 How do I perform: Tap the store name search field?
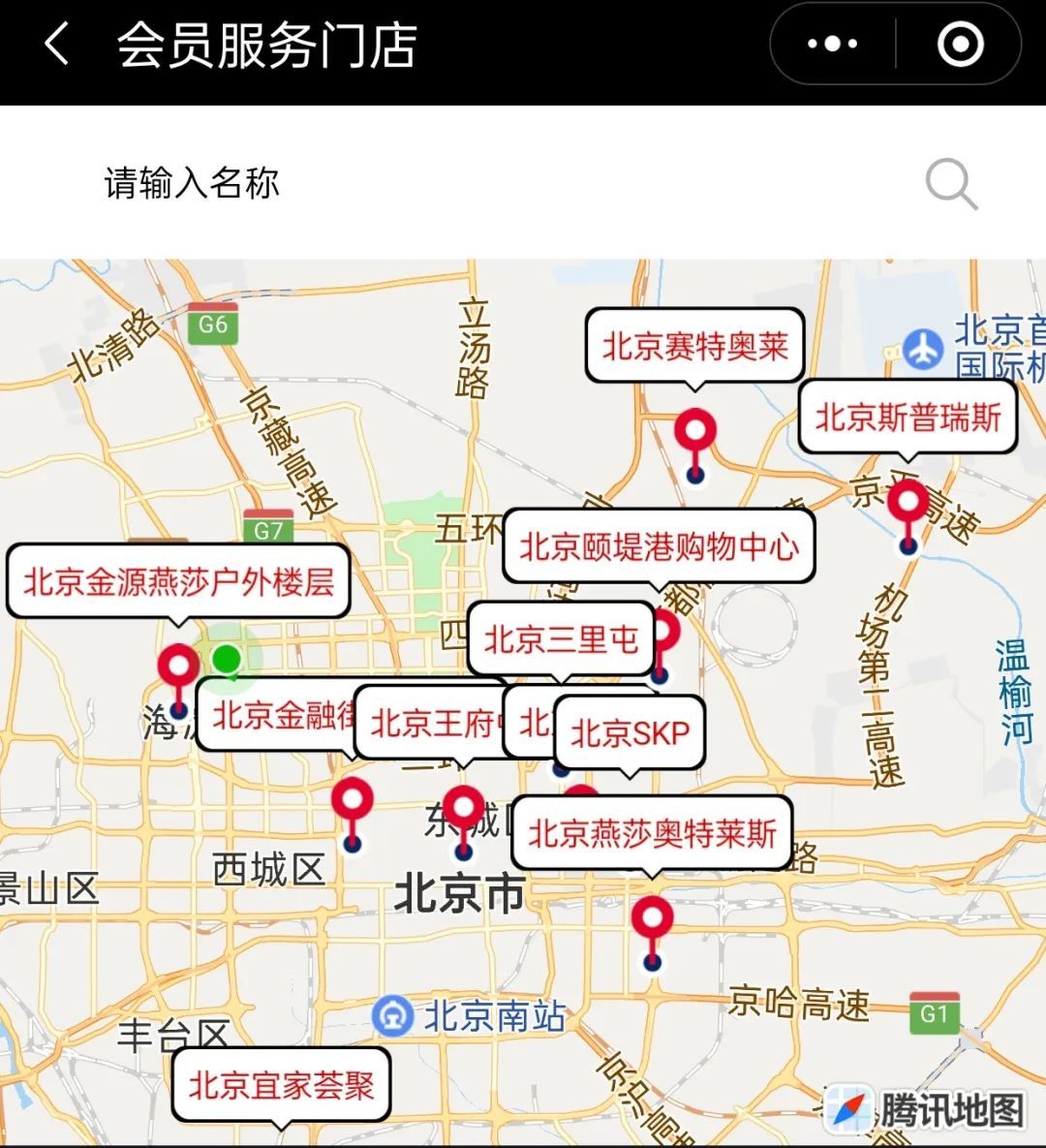click(484, 183)
